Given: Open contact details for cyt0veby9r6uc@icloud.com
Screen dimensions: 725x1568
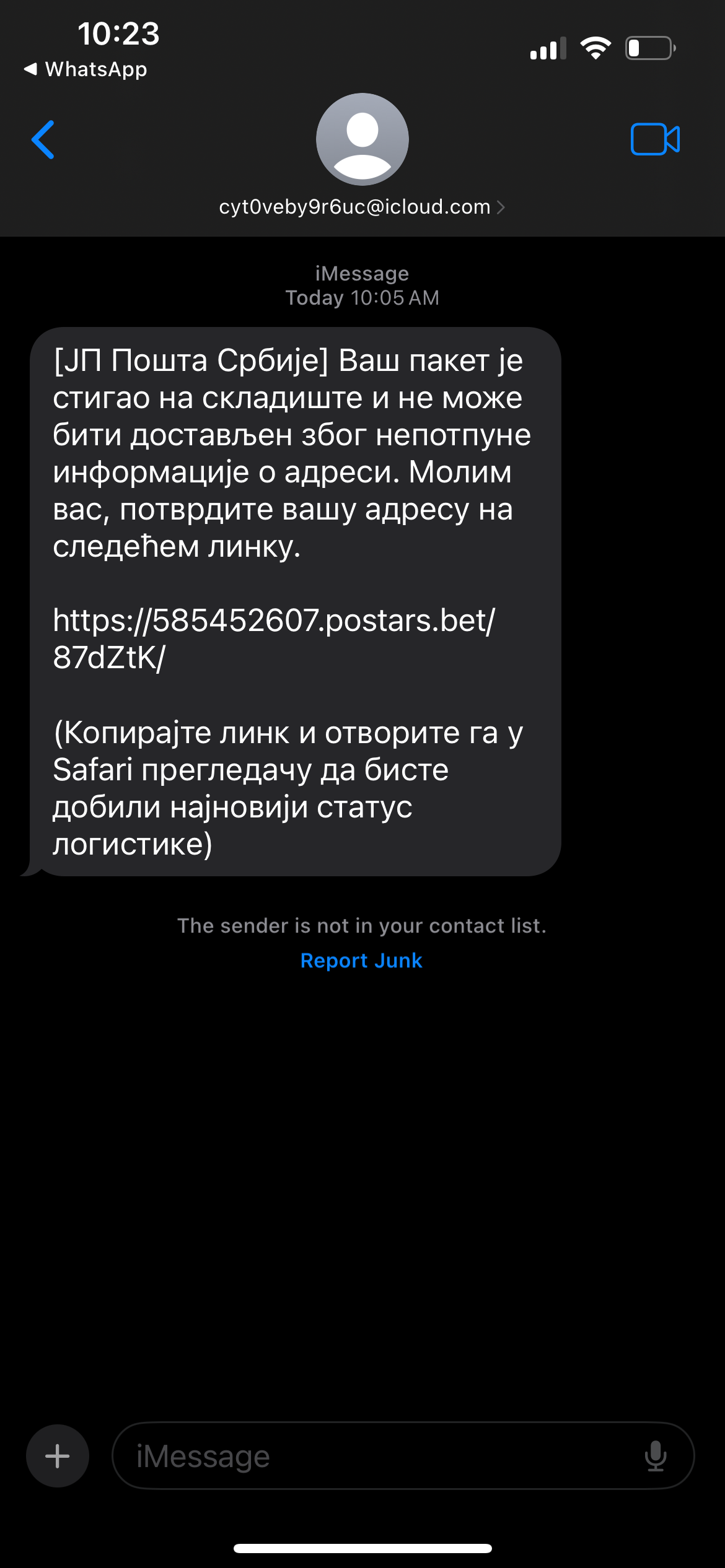Looking at the screenshot, I should point(362,207).
